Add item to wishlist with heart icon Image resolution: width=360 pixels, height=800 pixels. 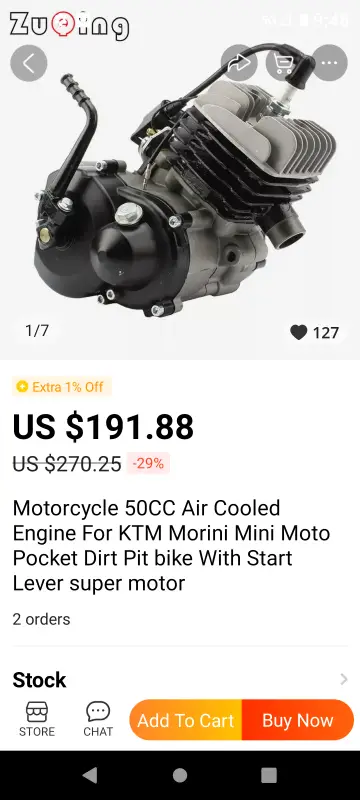tap(299, 333)
